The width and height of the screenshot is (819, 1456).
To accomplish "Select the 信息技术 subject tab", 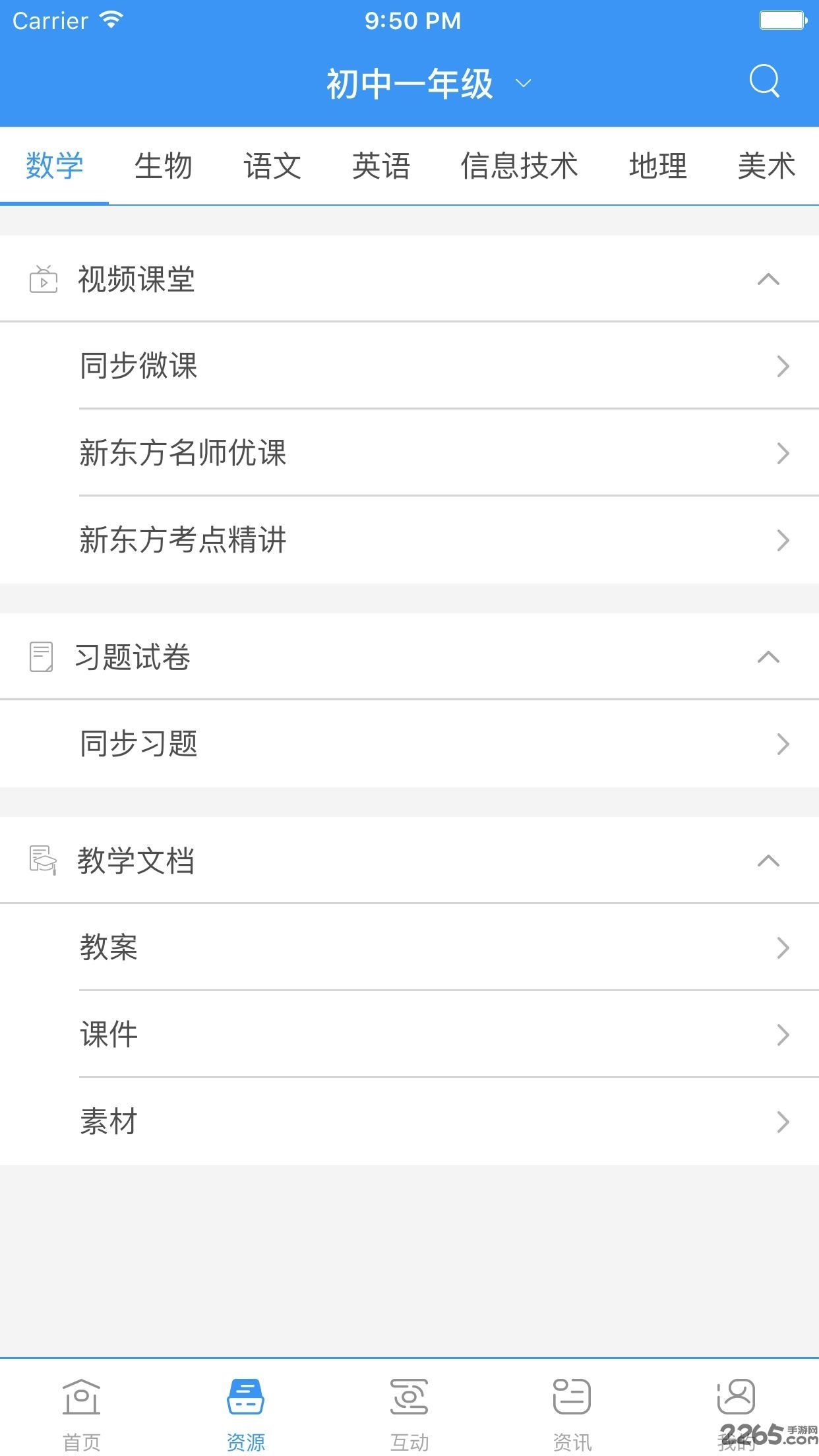I will tap(519, 166).
